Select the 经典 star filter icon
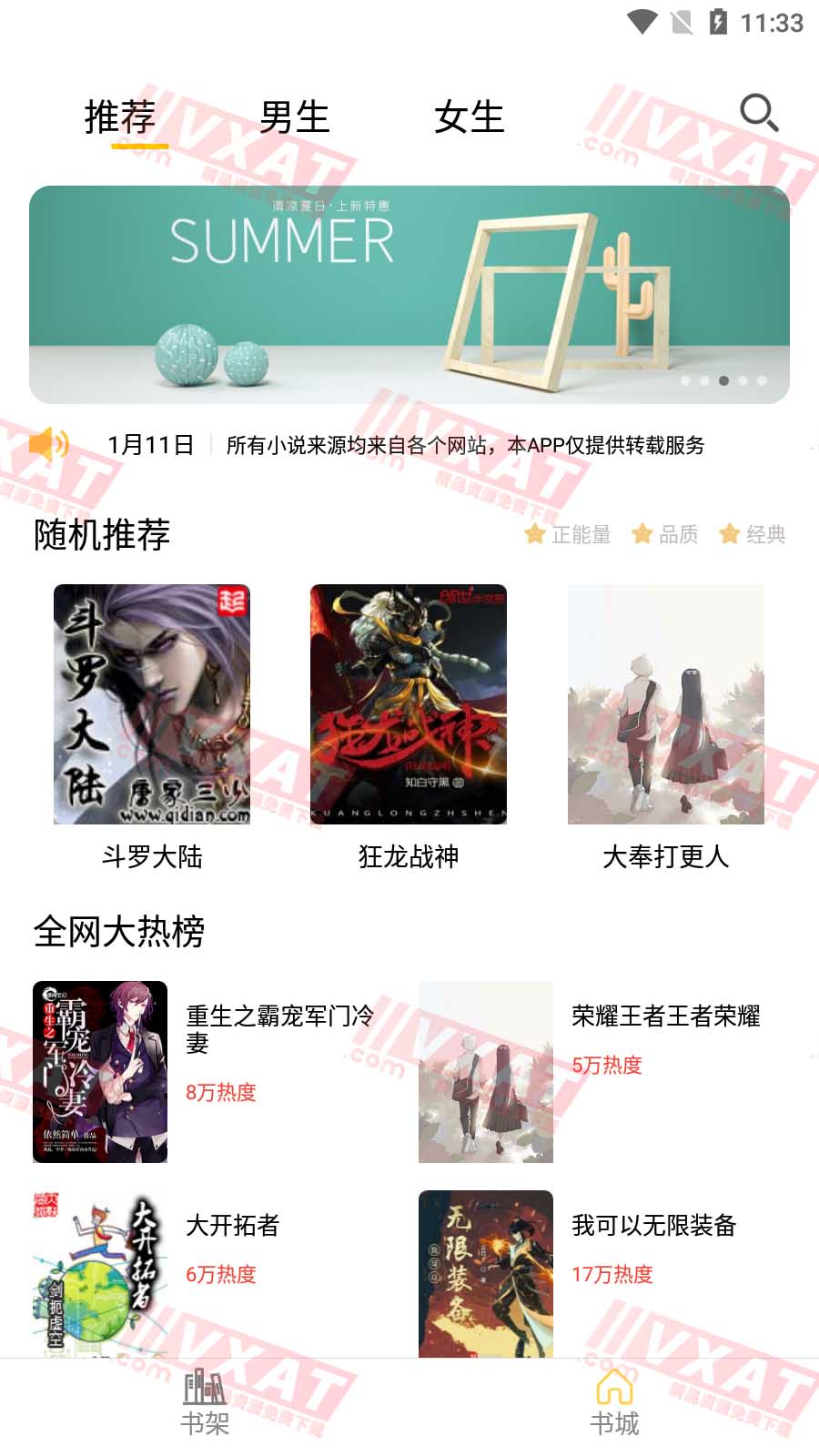819x1456 pixels. [729, 534]
